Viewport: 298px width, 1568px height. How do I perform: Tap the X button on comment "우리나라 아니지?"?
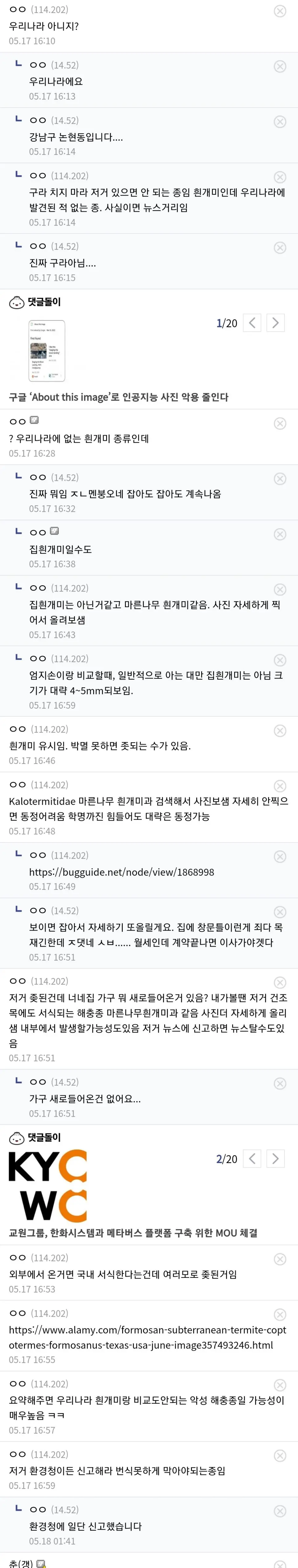pyautogui.click(x=280, y=11)
